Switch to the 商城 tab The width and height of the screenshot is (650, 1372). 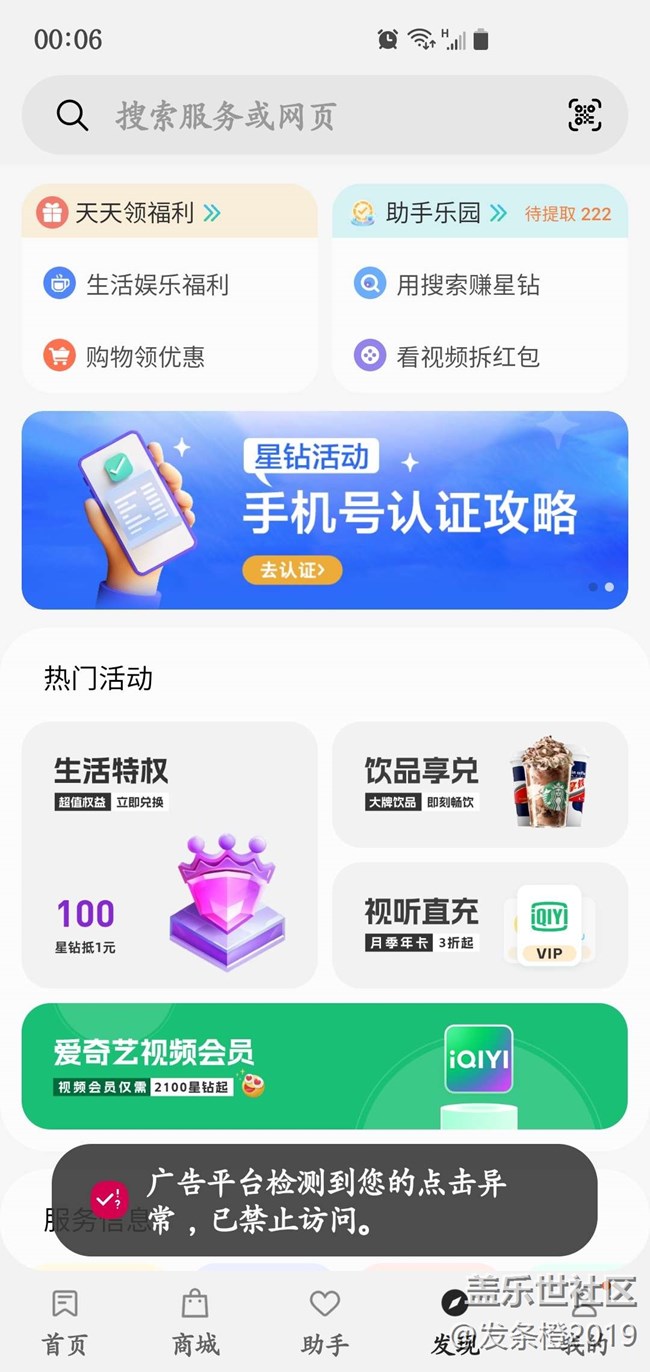[x=195, y=1322]
